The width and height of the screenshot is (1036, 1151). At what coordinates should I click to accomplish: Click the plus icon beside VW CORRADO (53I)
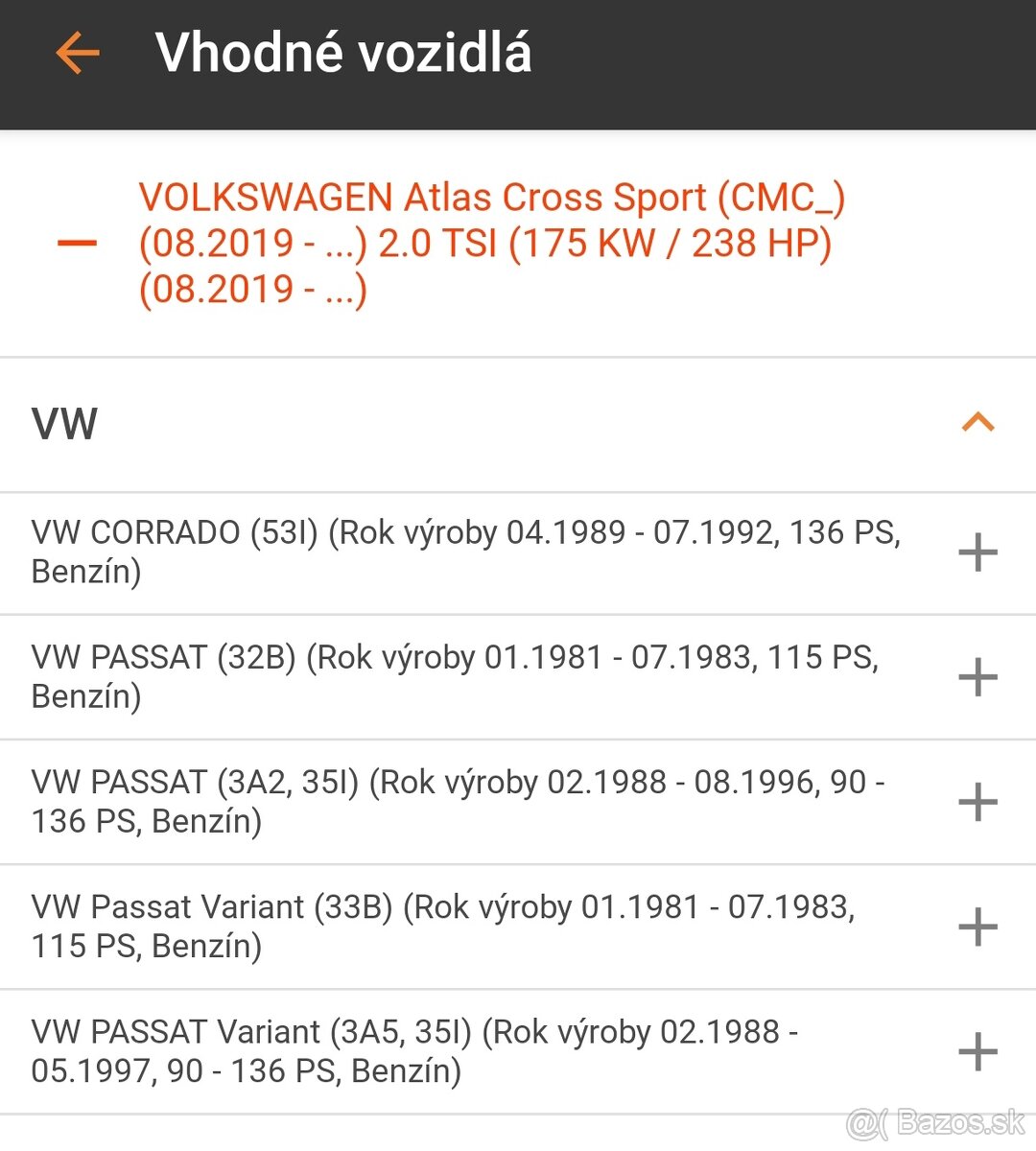click(978, 552)
